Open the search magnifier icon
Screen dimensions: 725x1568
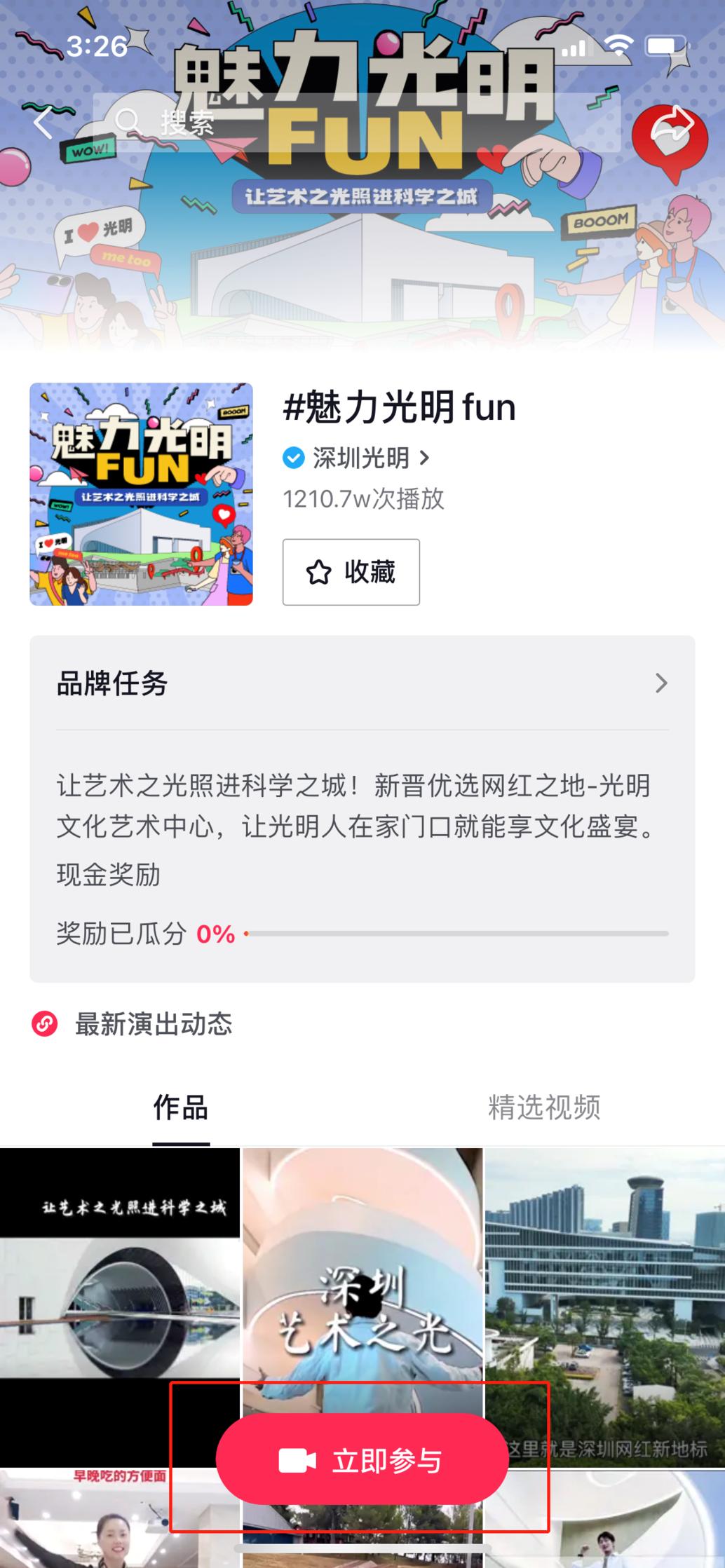(128, 121)
